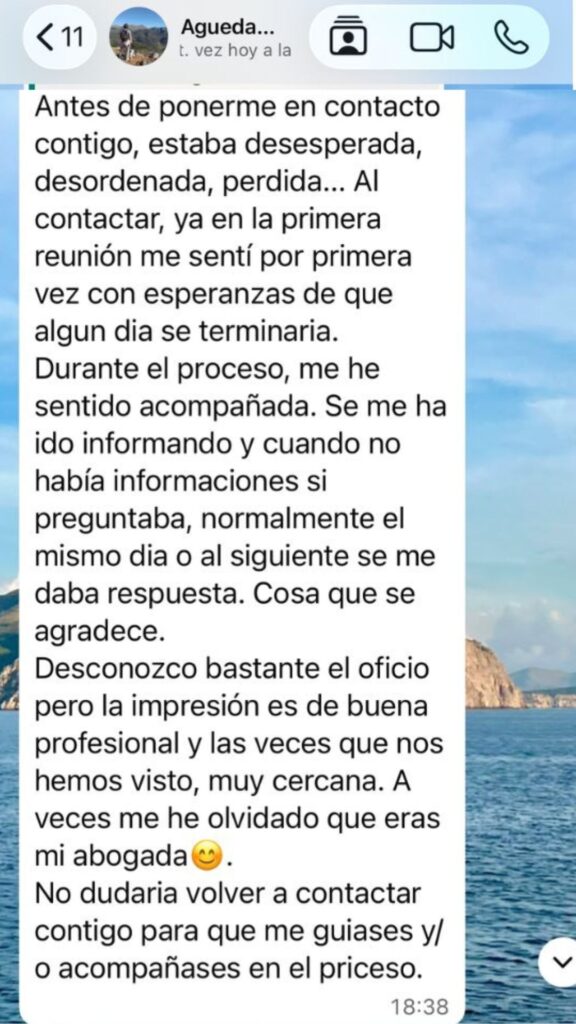This screenshot has width=576, height=1024.
Task: Start a video call with Agueda
Action: [432, 37]
